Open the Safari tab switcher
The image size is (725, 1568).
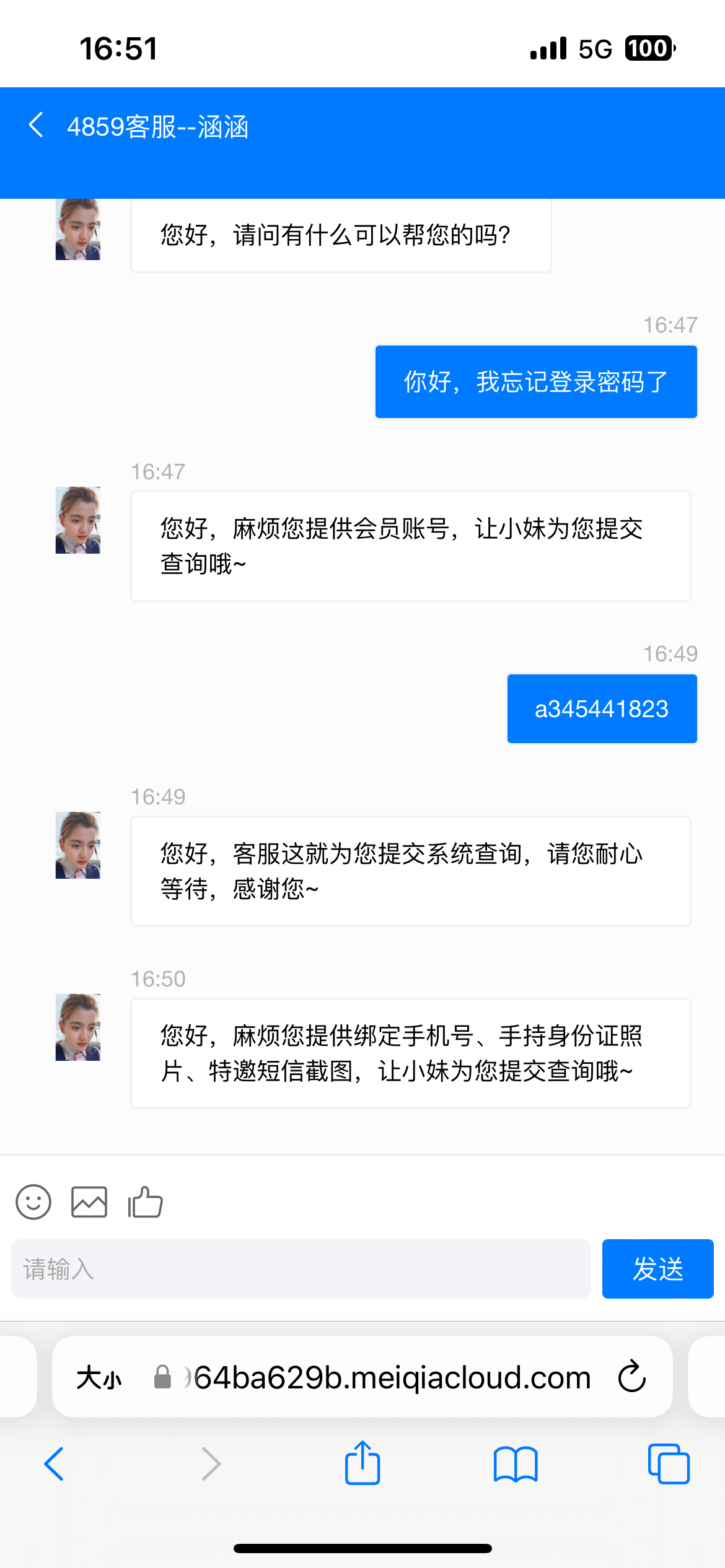click(x=668, y=1464)
